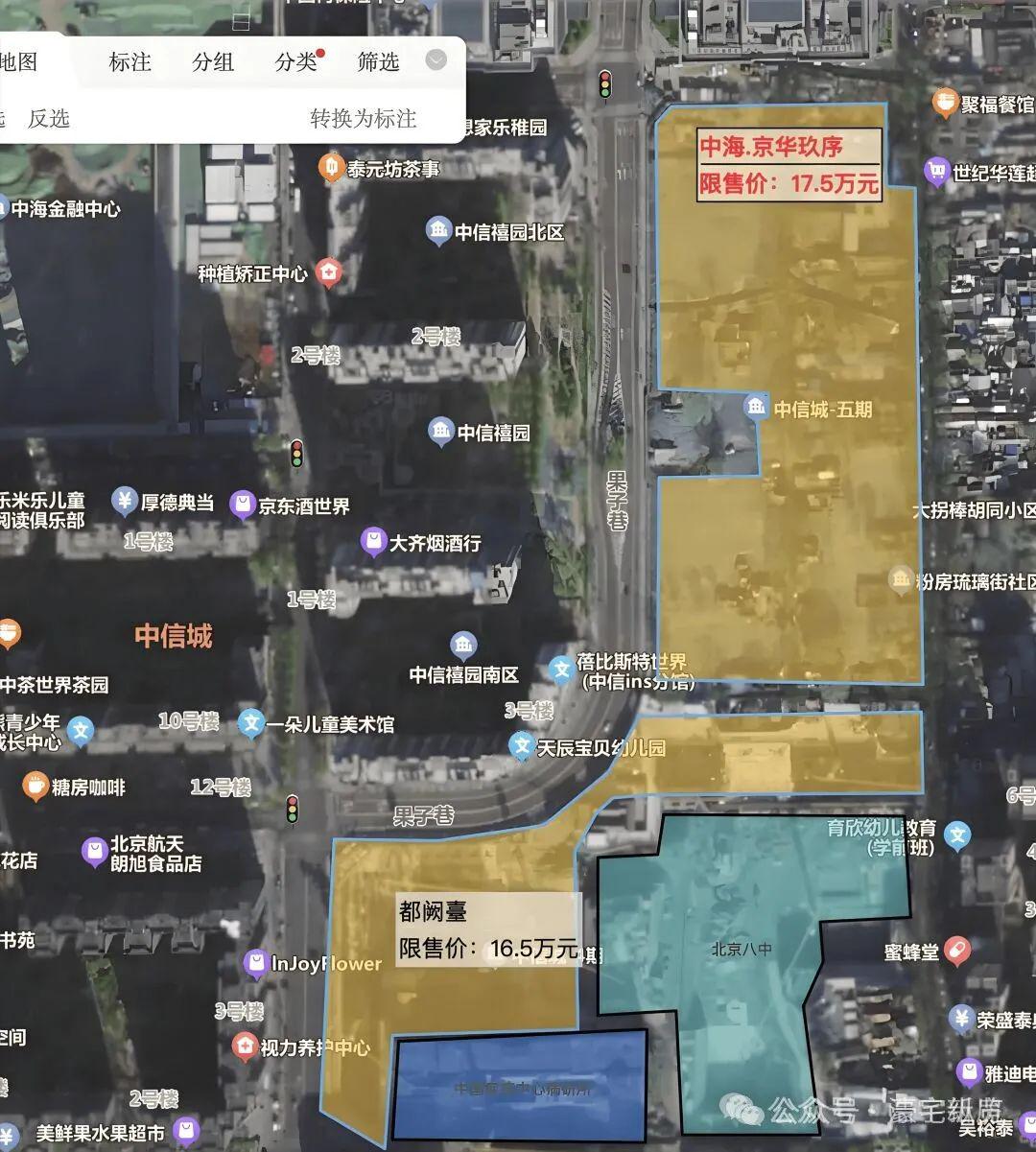Open the 糖房咖啡 map marker
The width and height of the screenshot is (1036, 1152).
click(35, 787)
